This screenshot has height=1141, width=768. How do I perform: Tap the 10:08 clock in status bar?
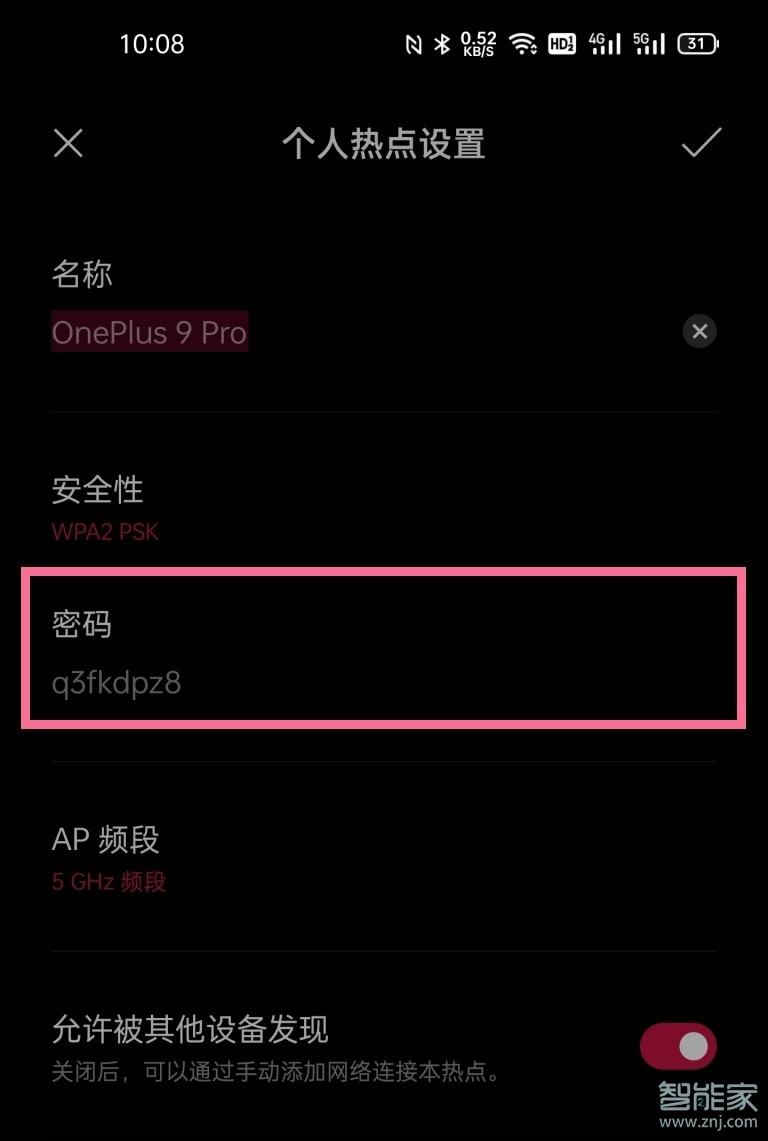(x=153, y=43)
